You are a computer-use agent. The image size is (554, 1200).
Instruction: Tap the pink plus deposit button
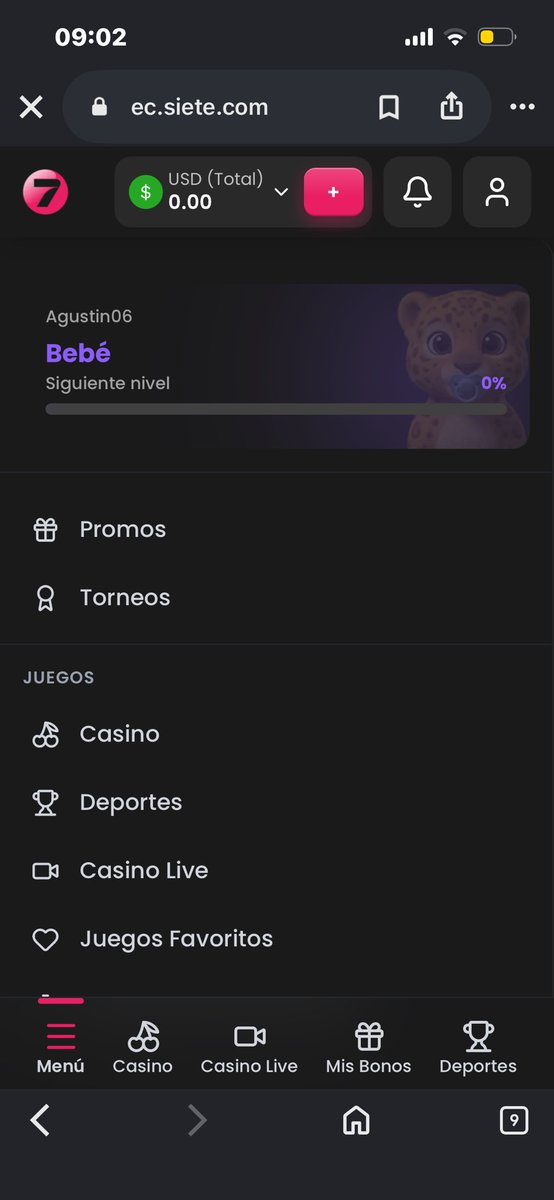click(x=333, y=192)
